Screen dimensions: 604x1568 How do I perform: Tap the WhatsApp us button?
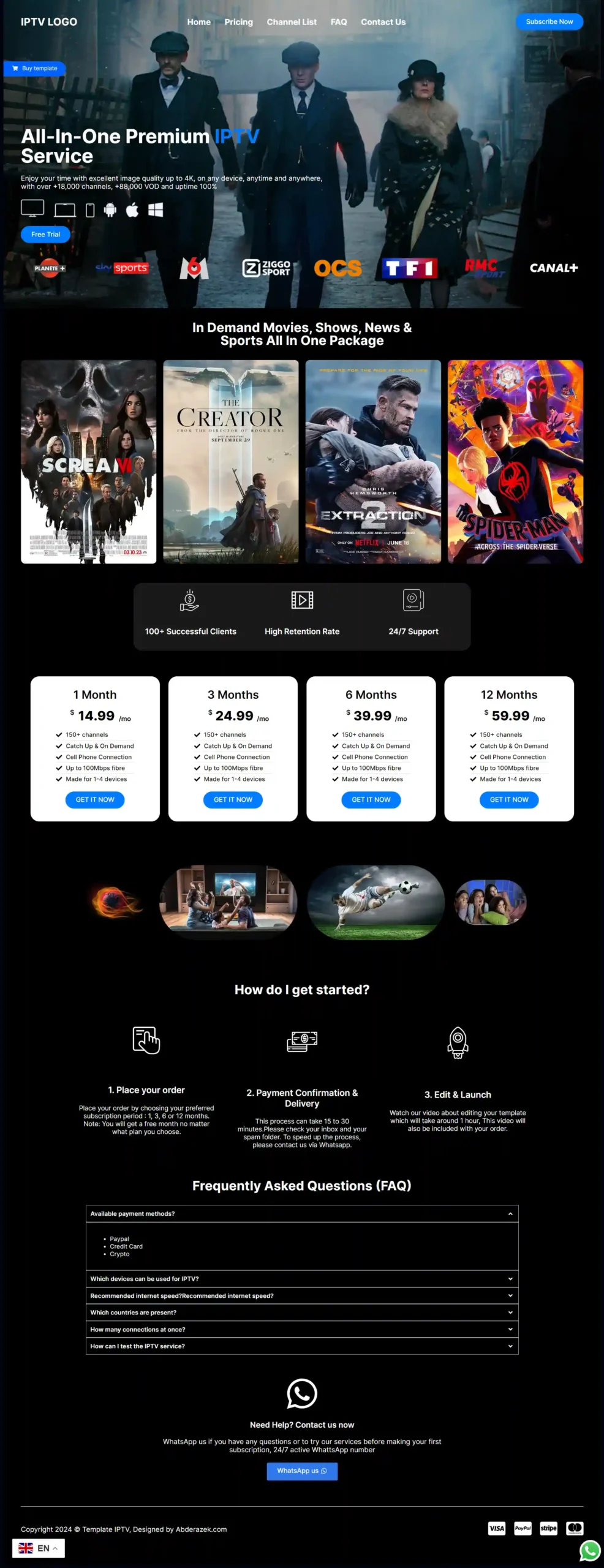coord(302,1471)
